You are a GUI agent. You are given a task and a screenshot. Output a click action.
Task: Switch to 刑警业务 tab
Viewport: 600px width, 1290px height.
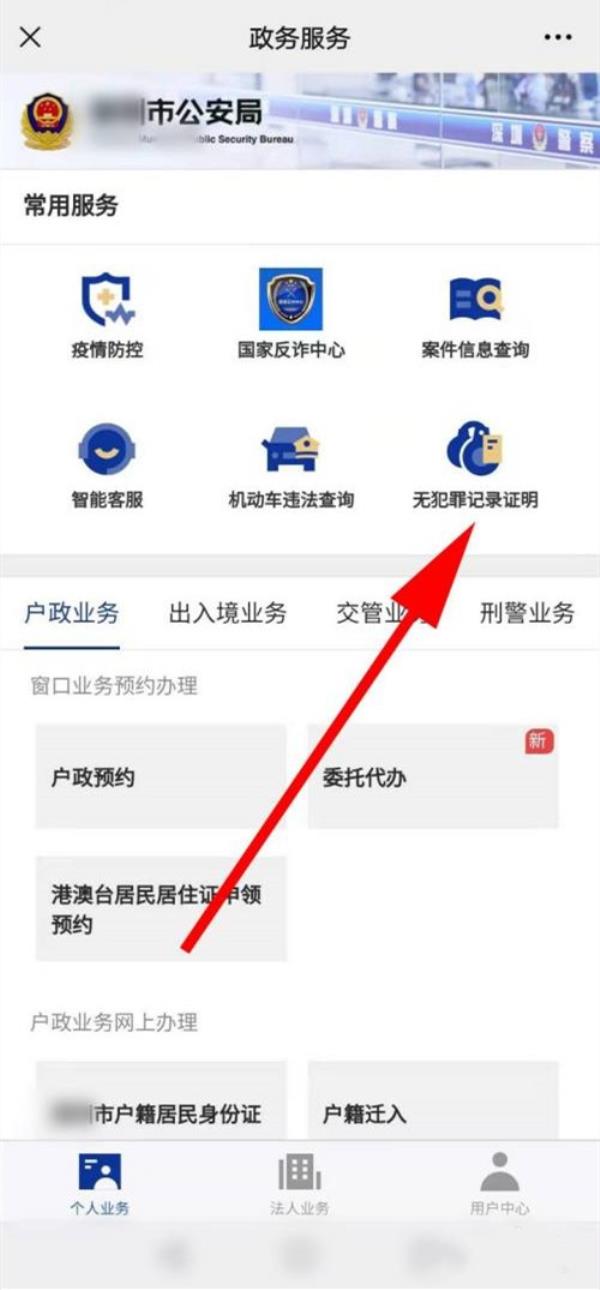[527, 613]
